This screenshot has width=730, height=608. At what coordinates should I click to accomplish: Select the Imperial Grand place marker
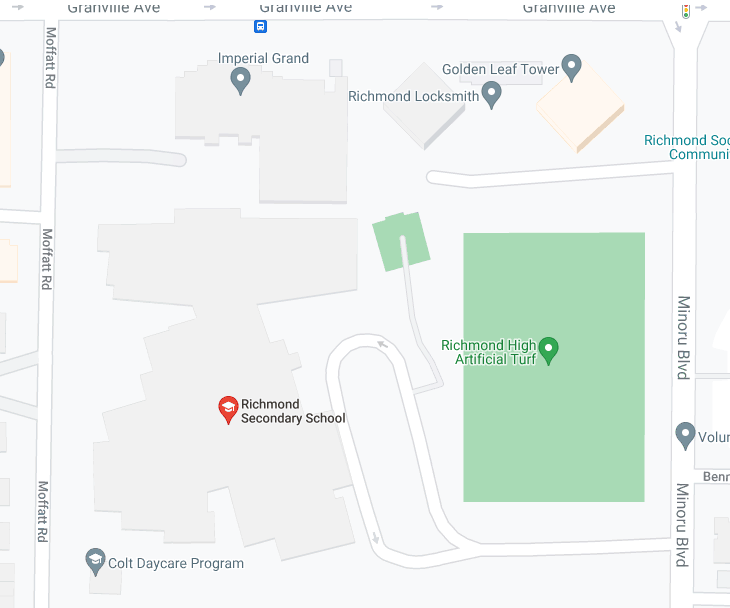pyautogui.click(x=240, y=80)
